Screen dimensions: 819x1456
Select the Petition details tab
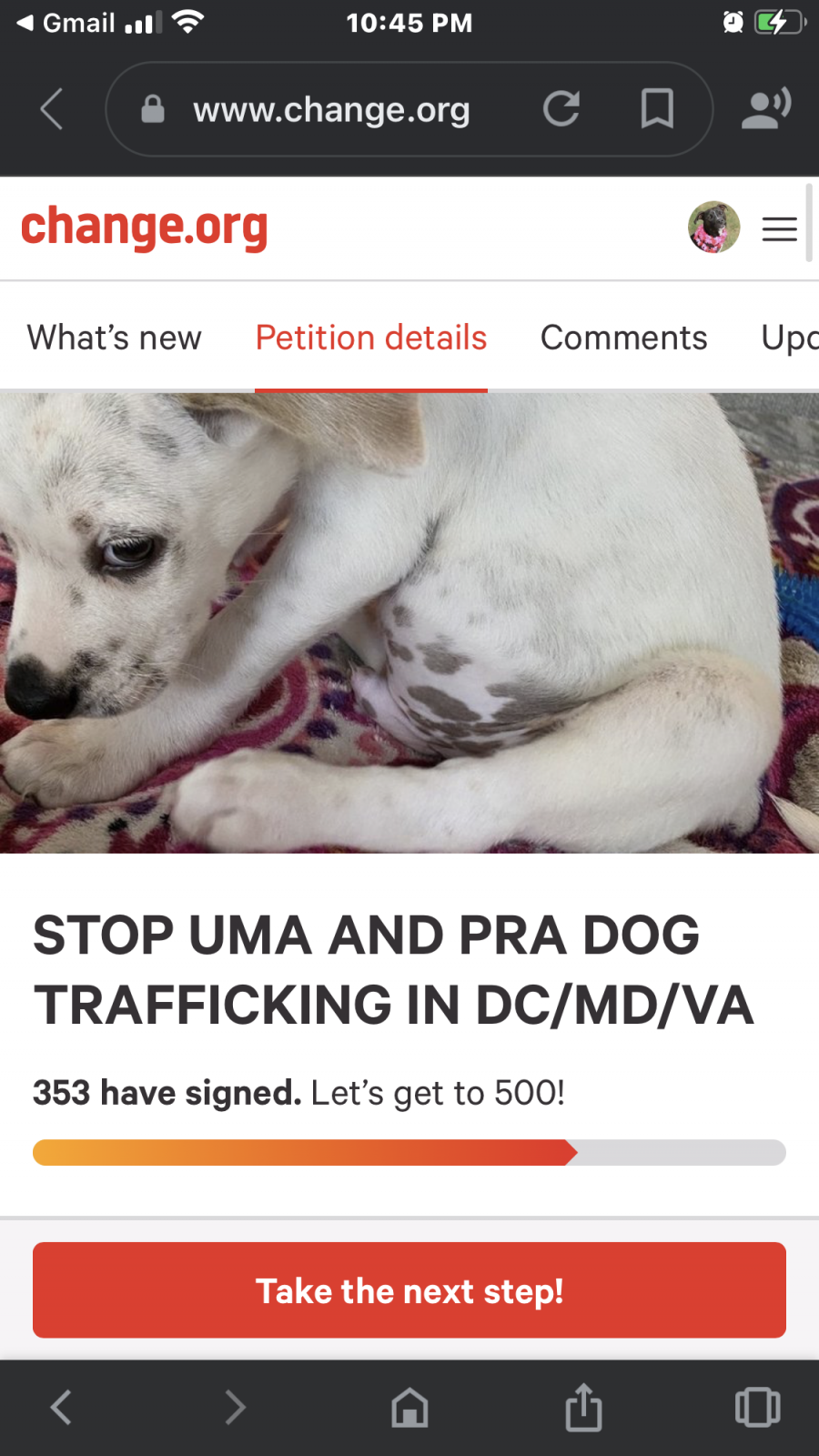371,338
